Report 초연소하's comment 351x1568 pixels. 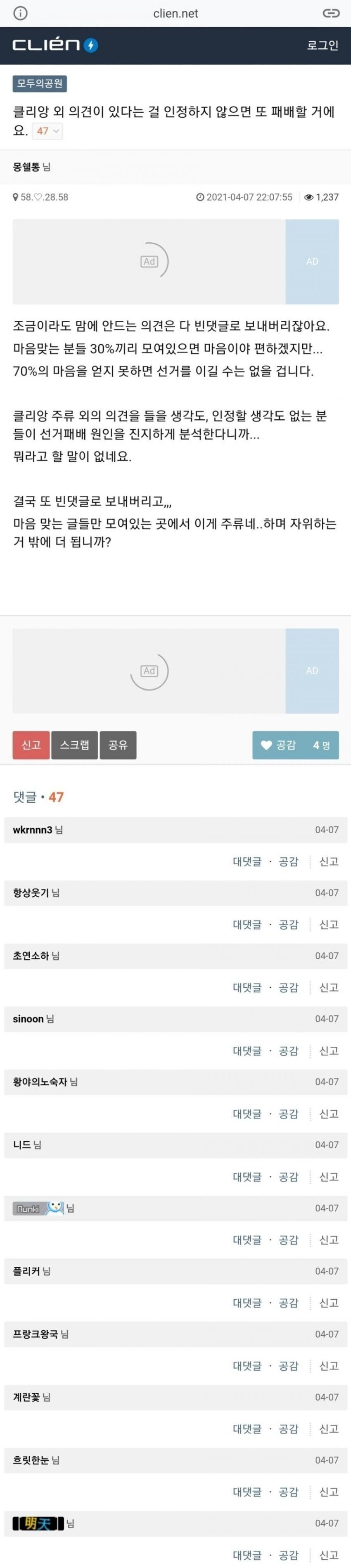click(329, 987)
